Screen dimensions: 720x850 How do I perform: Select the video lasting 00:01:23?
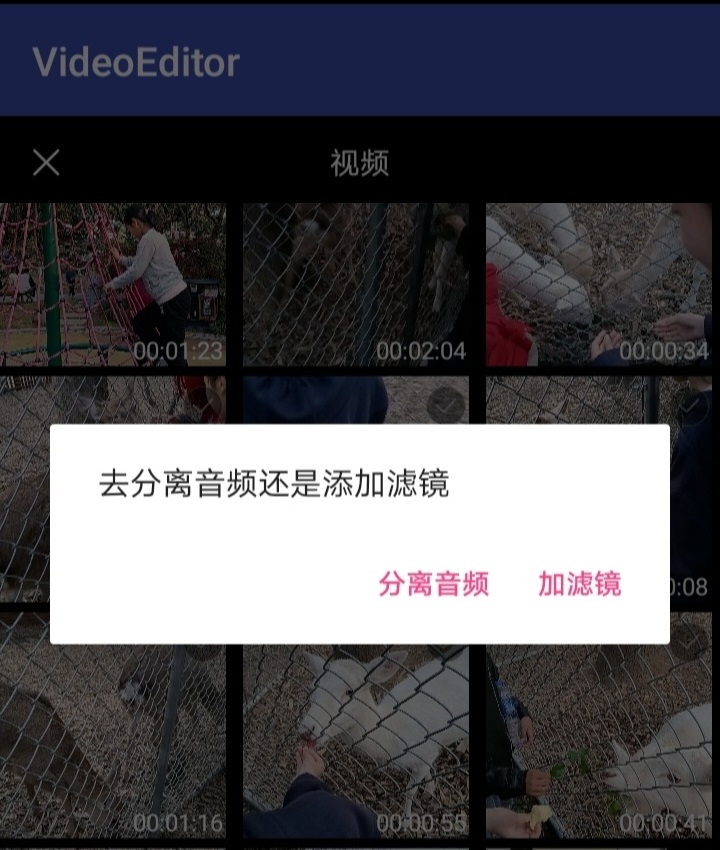pos(113,285)
